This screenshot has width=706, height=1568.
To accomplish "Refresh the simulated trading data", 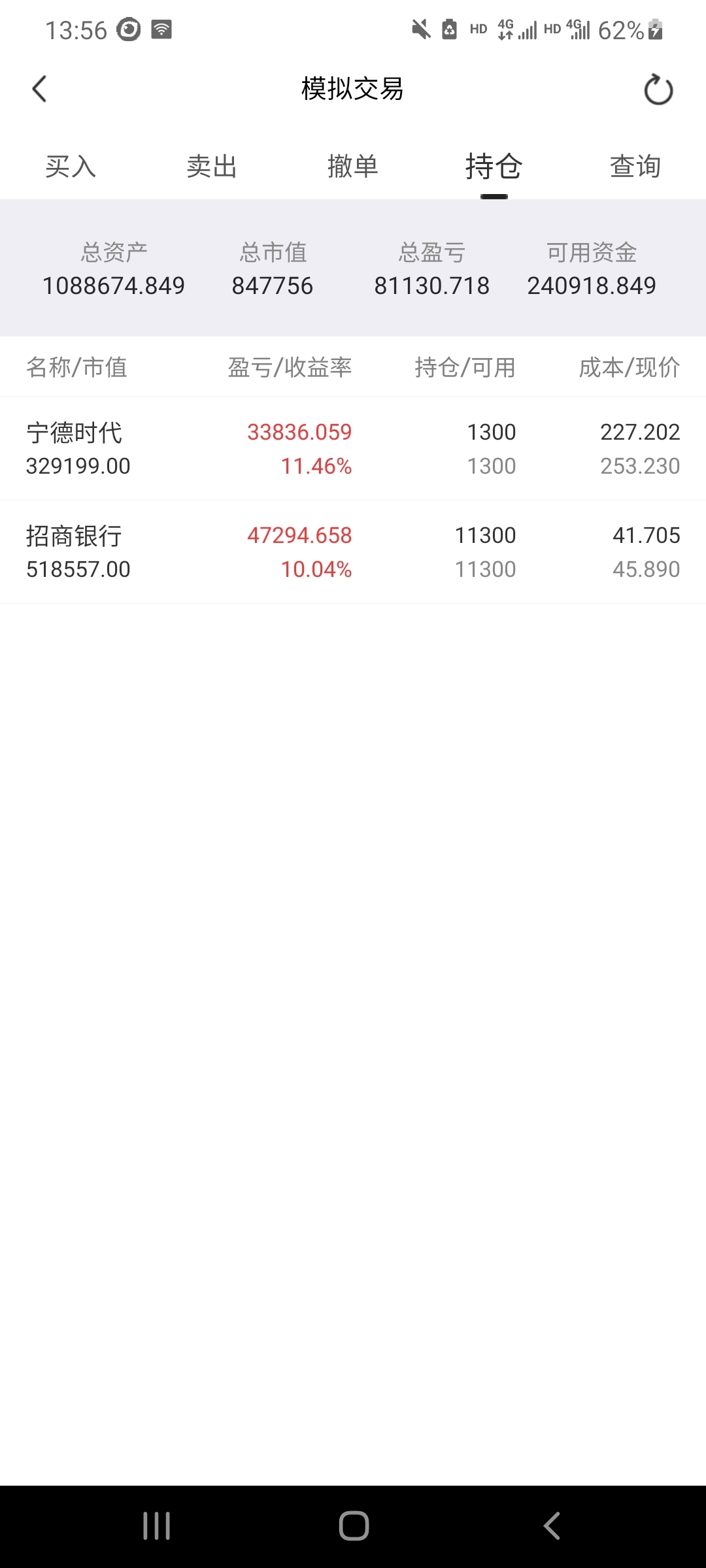I will 658,90.
